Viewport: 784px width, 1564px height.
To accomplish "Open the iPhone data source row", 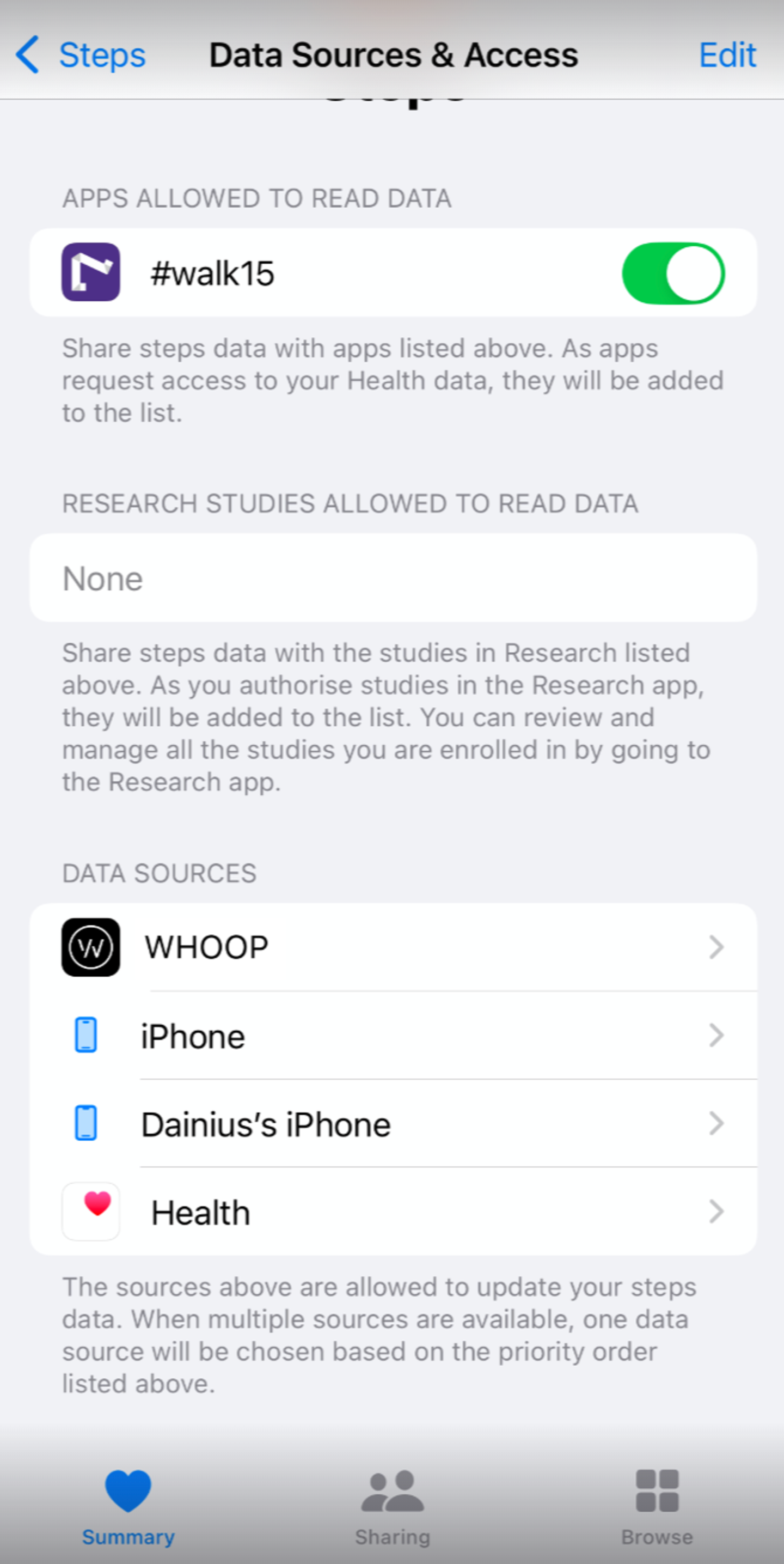I will [393, 1036].
